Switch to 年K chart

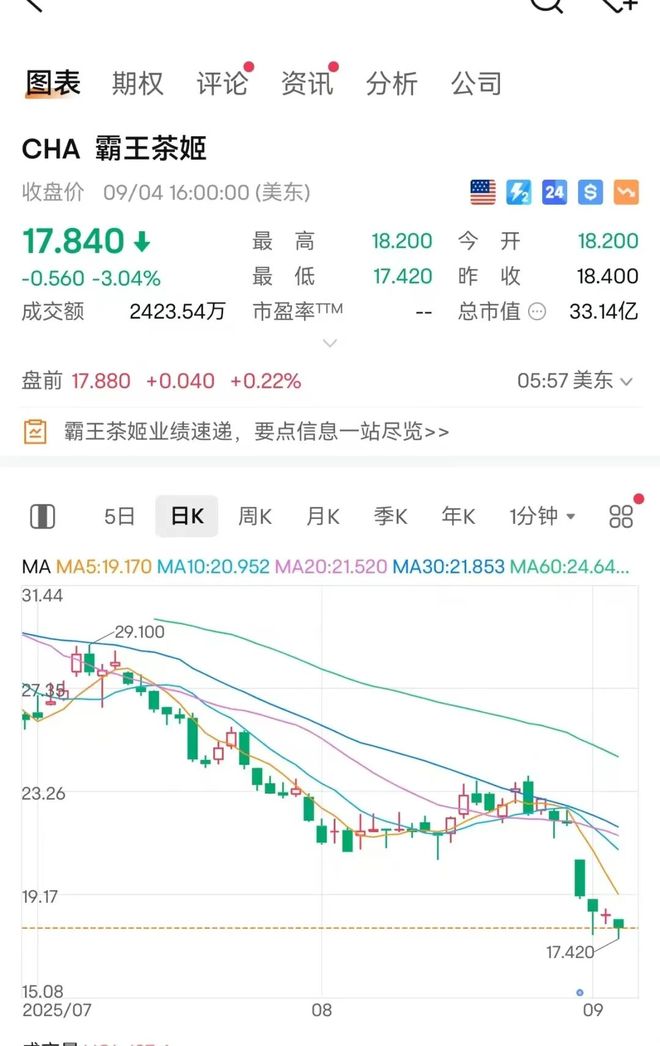coord(459,516)
